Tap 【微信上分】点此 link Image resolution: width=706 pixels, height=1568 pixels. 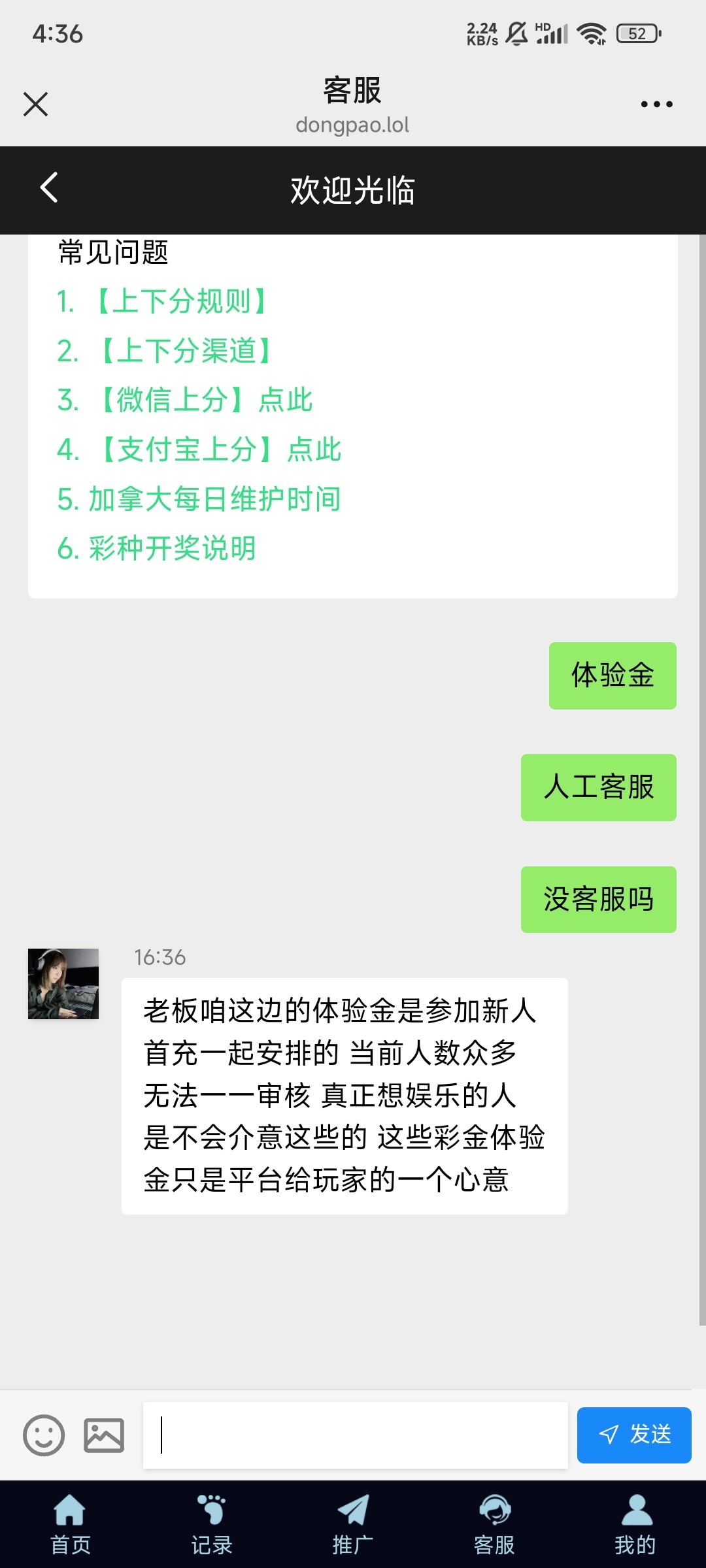[186, 400]
